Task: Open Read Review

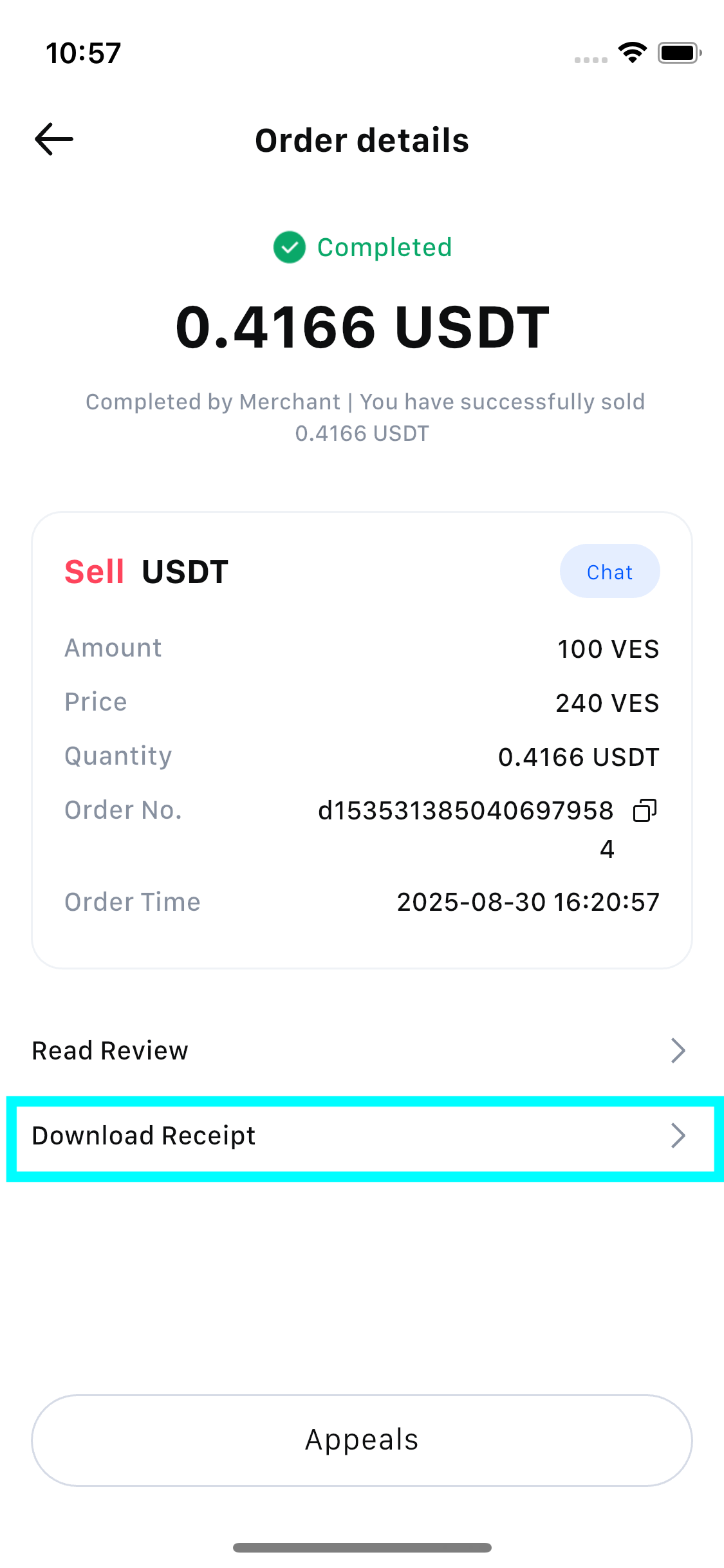Action: 360,1050
